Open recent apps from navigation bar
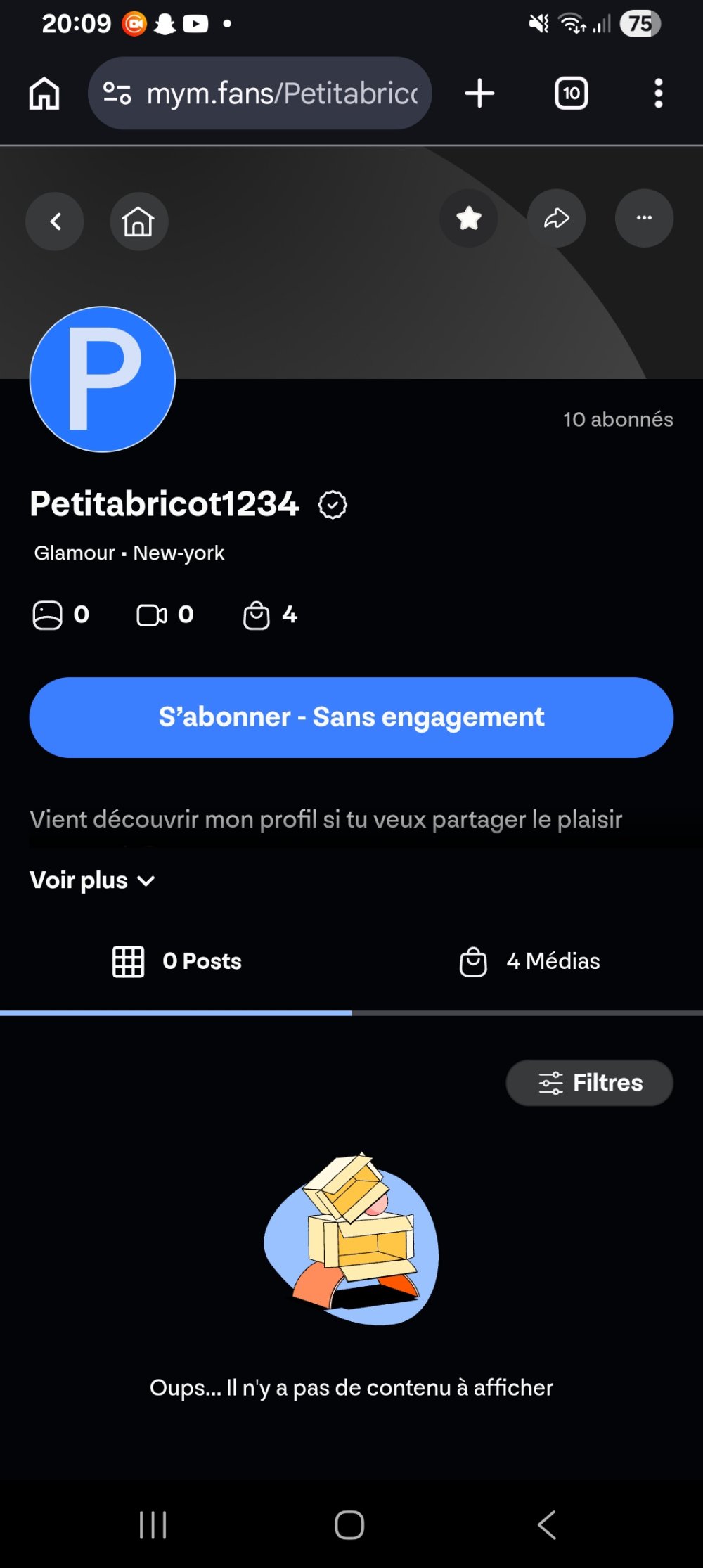The image size is (703, 1568). point(153,1524)
